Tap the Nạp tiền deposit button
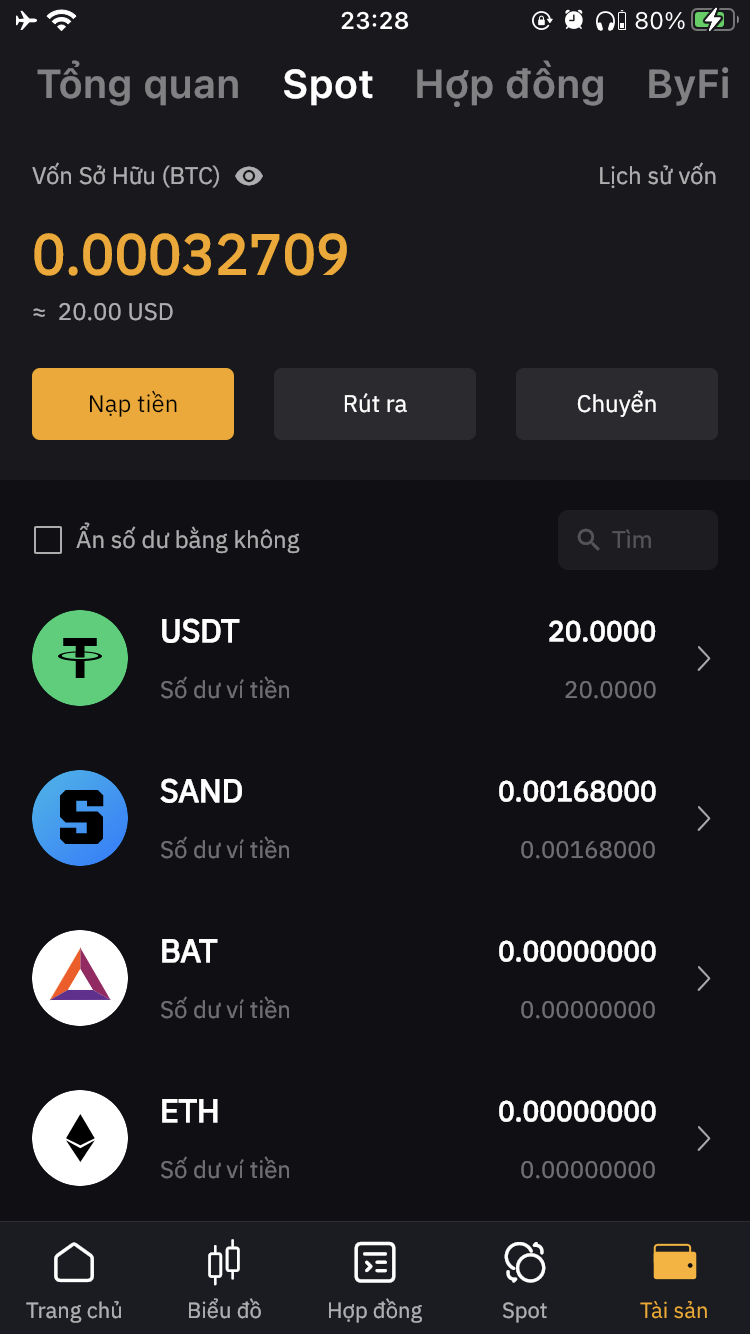750x1334 pixels. (133, 404)
